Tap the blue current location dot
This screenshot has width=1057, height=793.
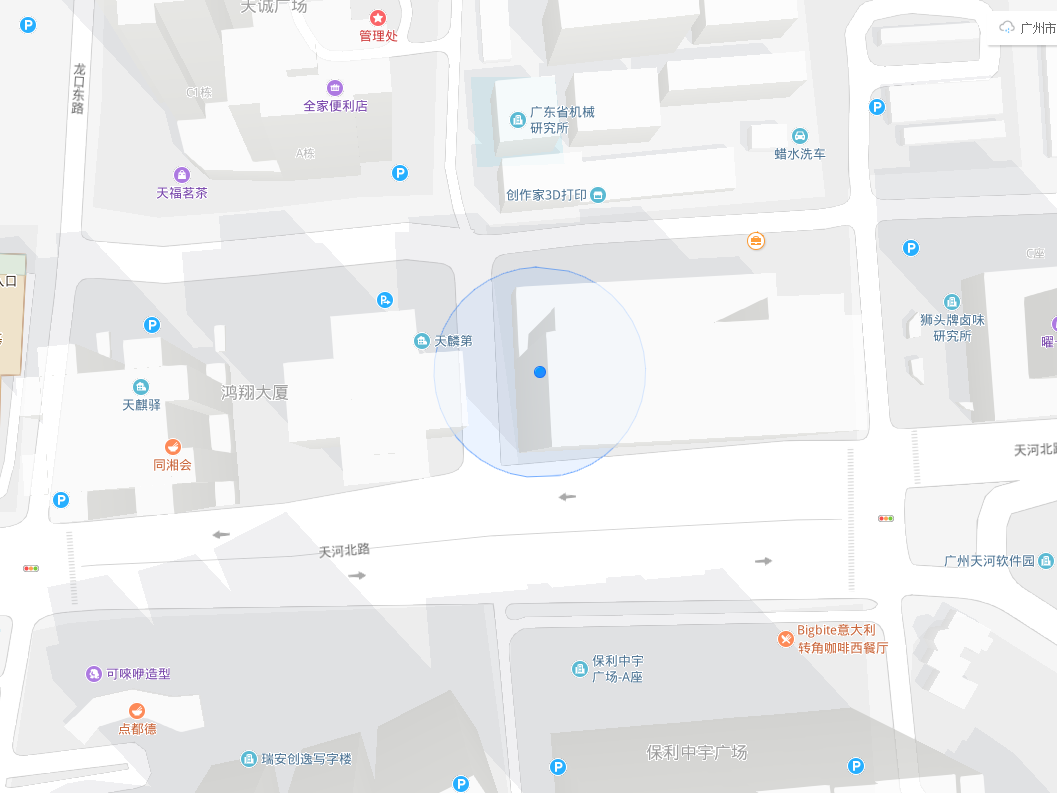pos(540,372)
